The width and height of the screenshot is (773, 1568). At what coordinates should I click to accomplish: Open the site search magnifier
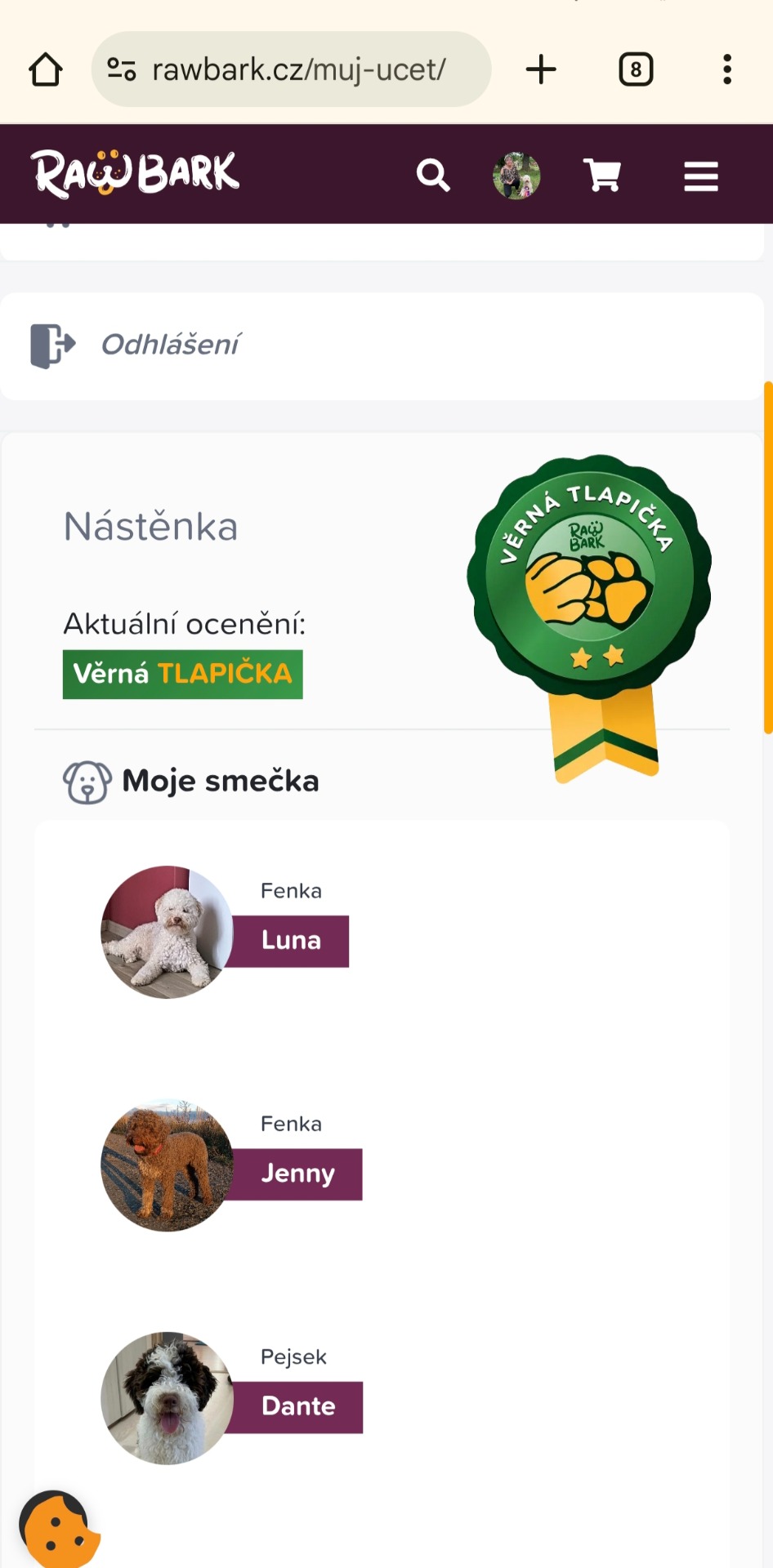433,175
